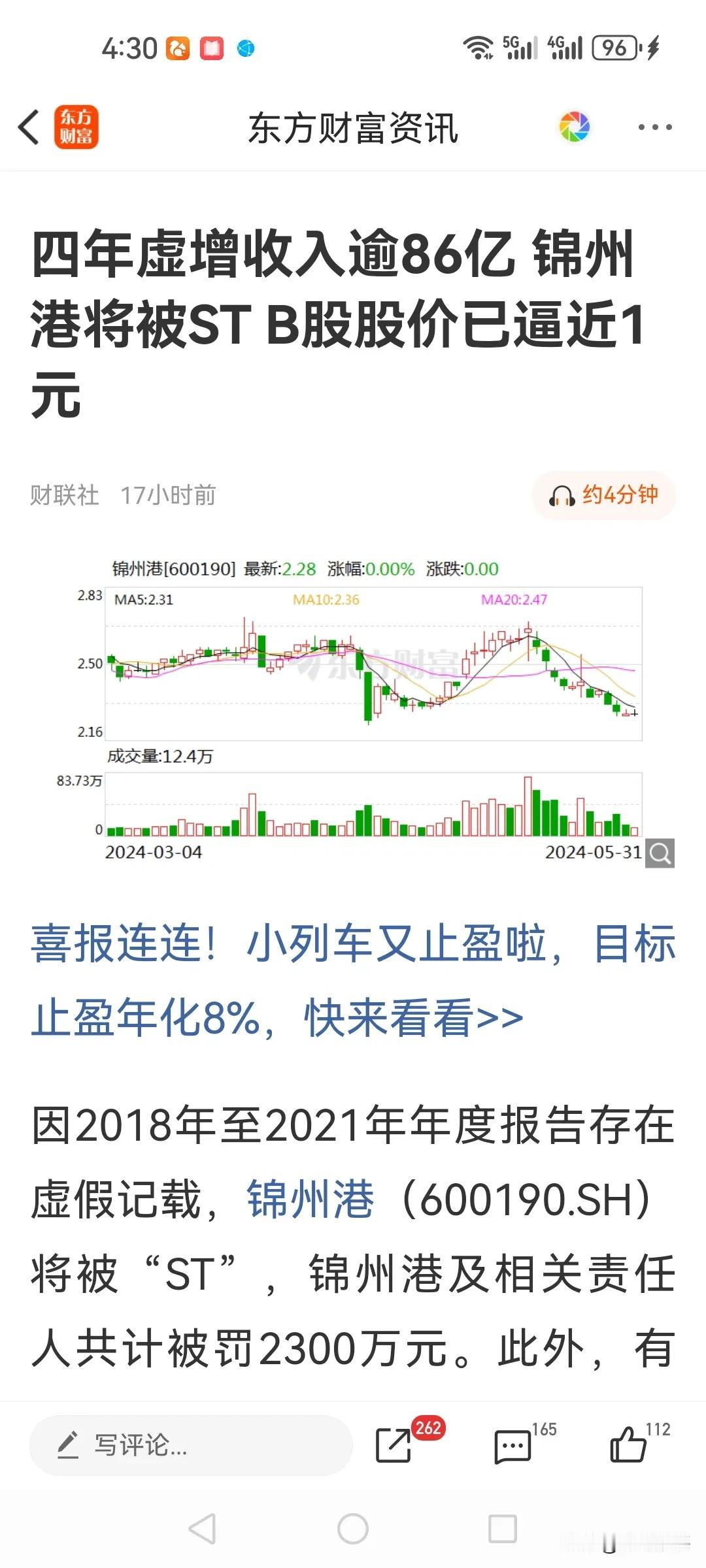Open the 小列车又止盈啦 promo link
The width and height of the screenshot is (706, 1568).
pyautogui.click(x=353, y=980)
